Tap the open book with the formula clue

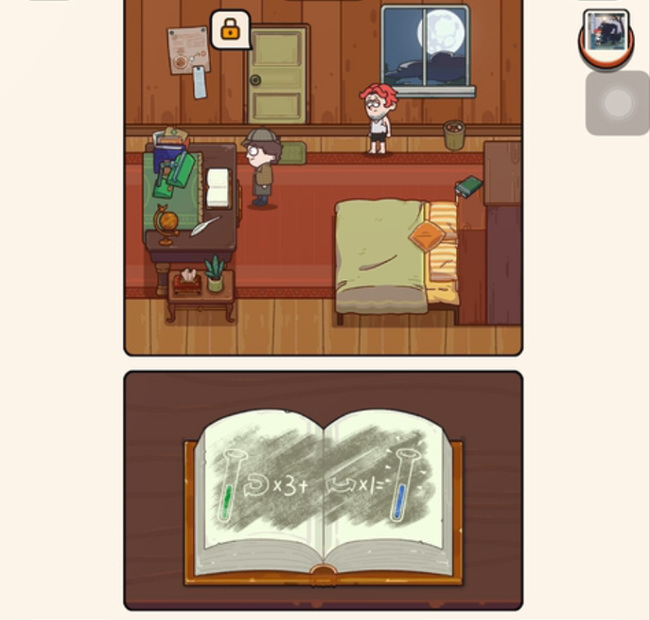[323, 495]
